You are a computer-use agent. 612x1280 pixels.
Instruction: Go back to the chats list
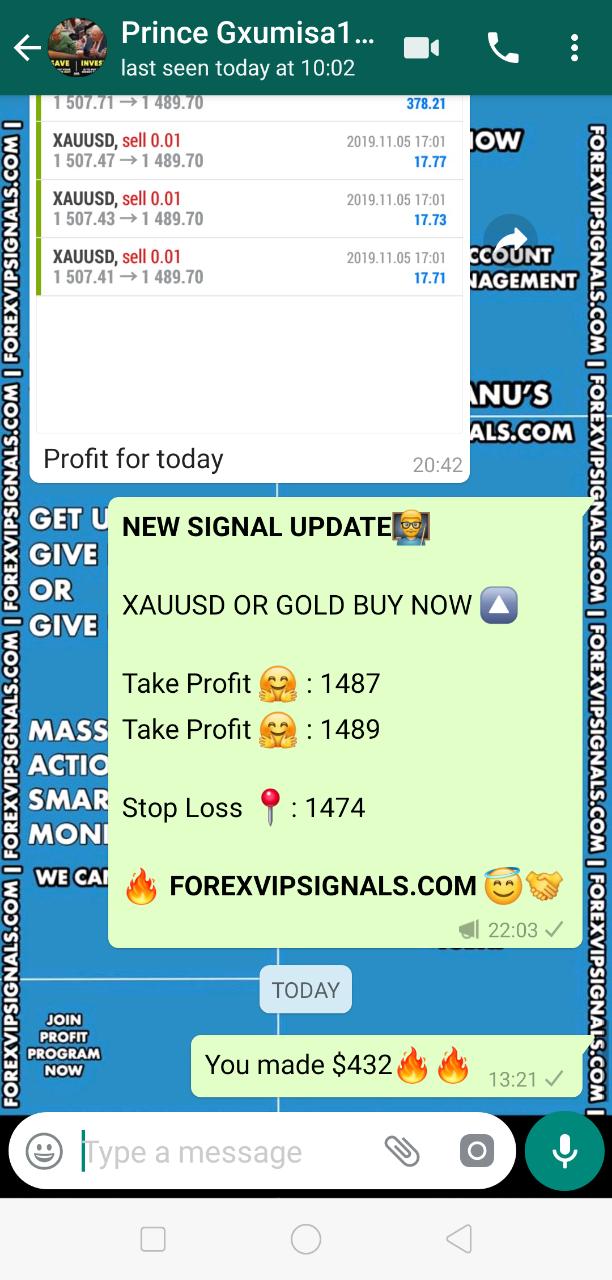click(26, 47)
